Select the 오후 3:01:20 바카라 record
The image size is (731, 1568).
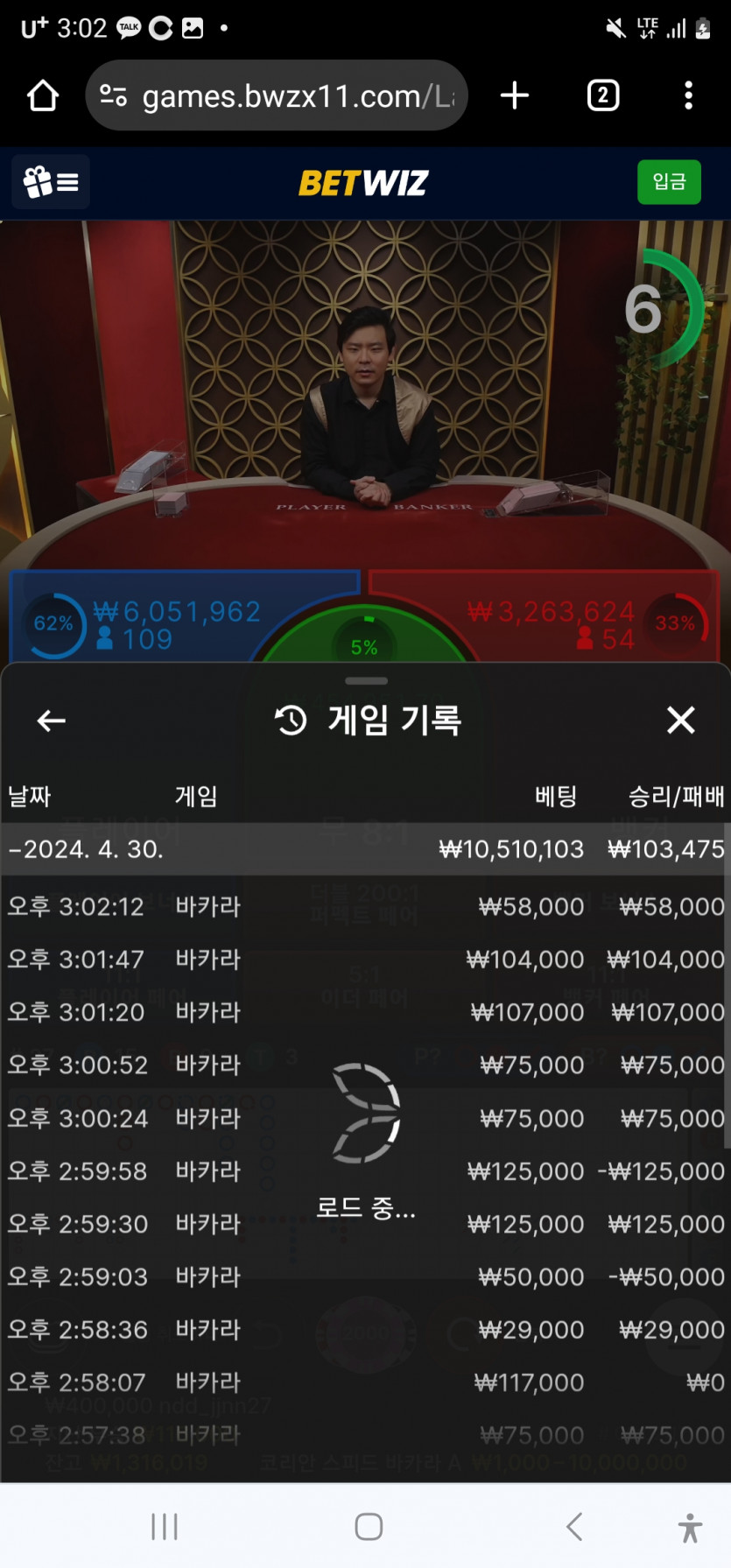364,1012
